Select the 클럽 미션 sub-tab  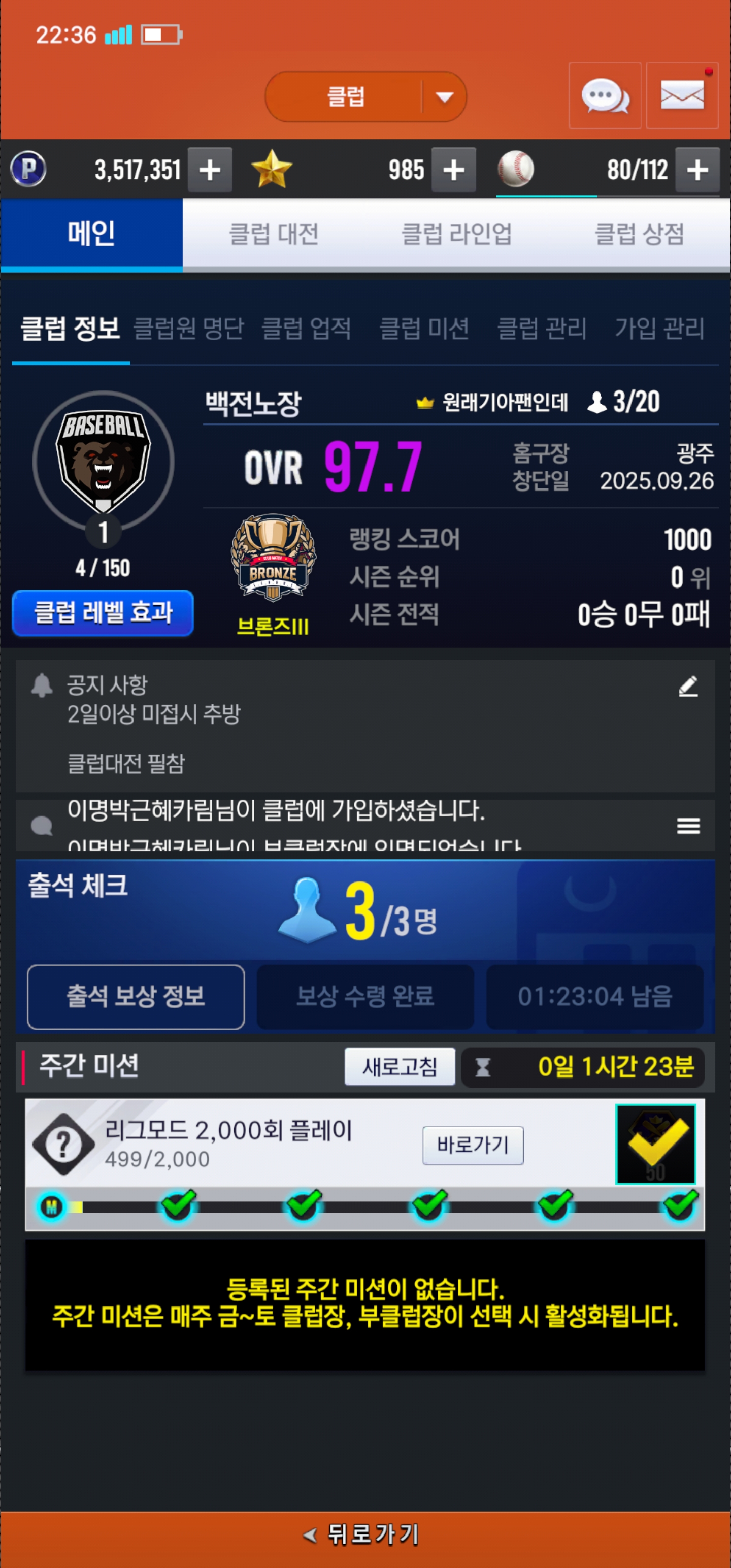click(x=424, y=329)
